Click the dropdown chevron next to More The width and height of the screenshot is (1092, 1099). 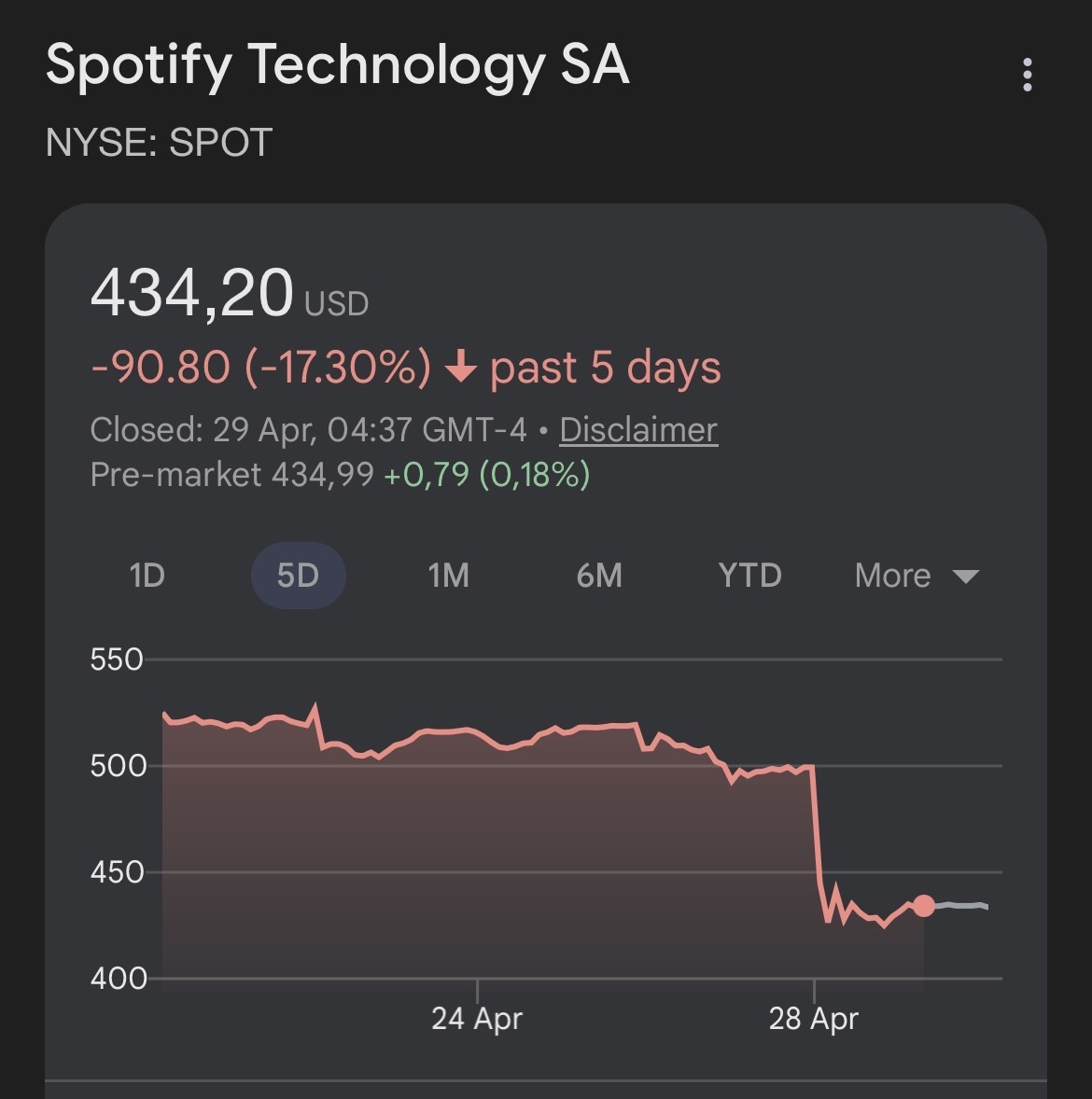pos(965,578)
